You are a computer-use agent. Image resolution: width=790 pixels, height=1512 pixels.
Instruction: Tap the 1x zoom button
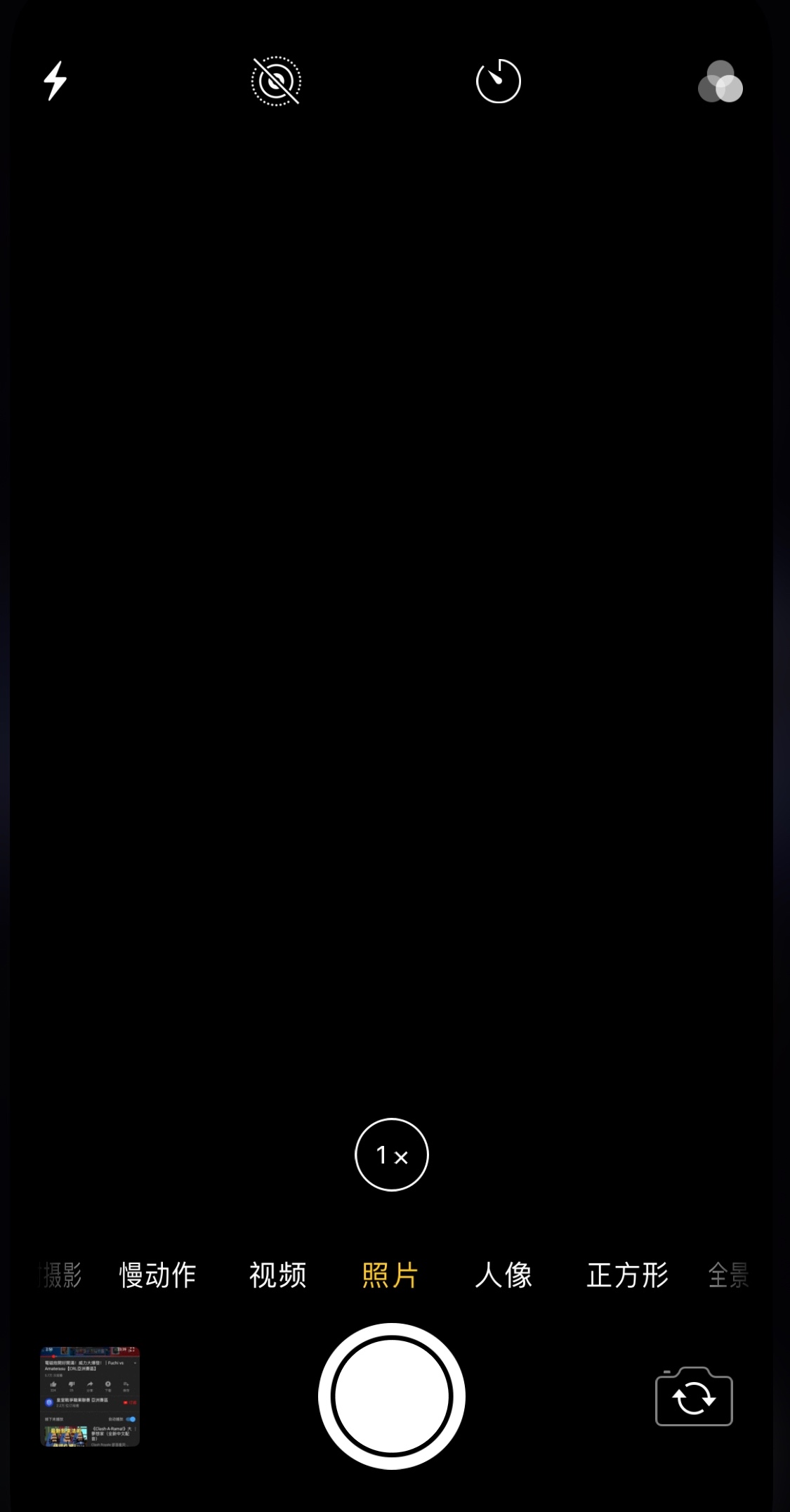click(x=392, y=1154)
